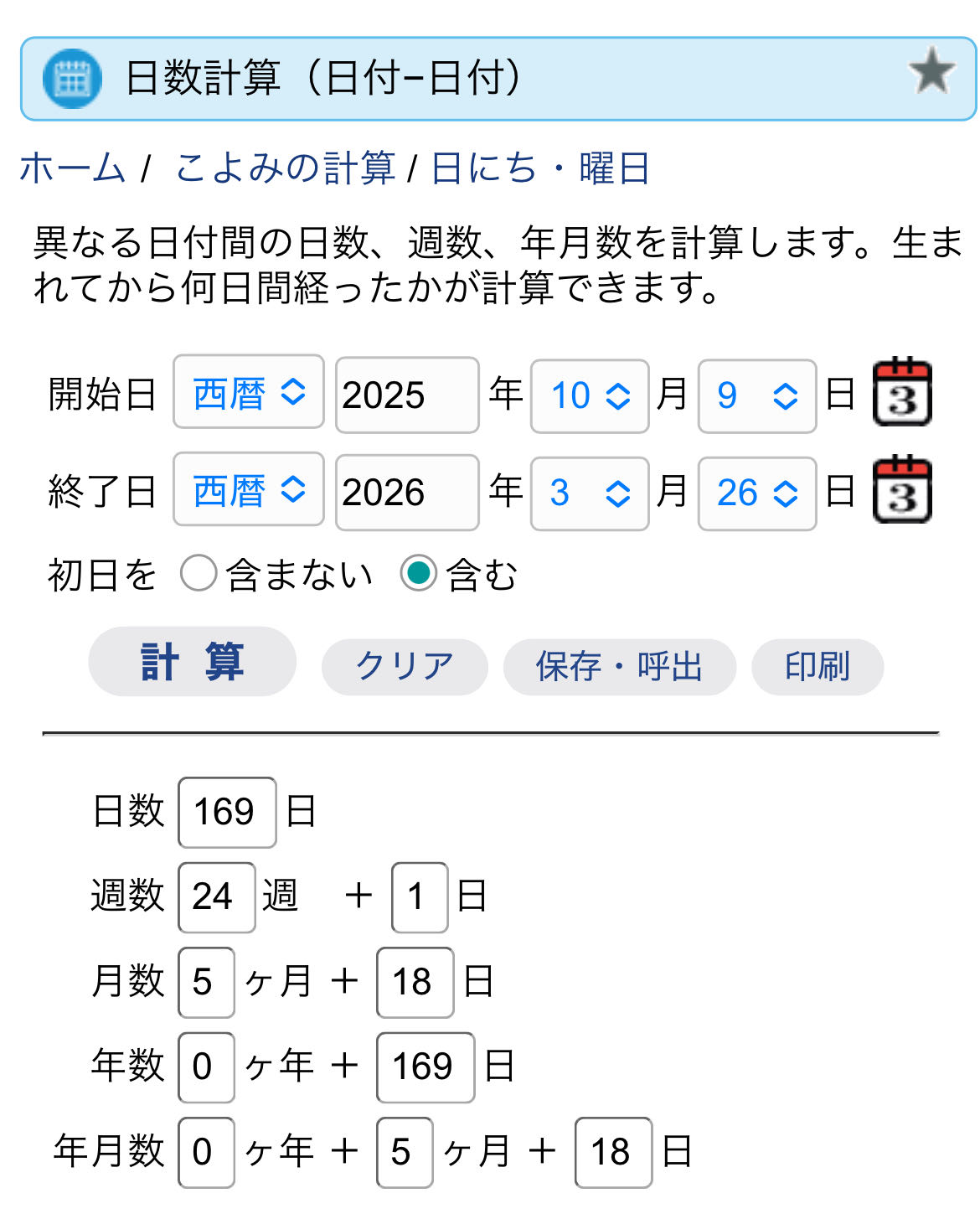The image size is (980, 1219).
Task: Tap the 印刷 print button
Action: [x=817, y=667]
